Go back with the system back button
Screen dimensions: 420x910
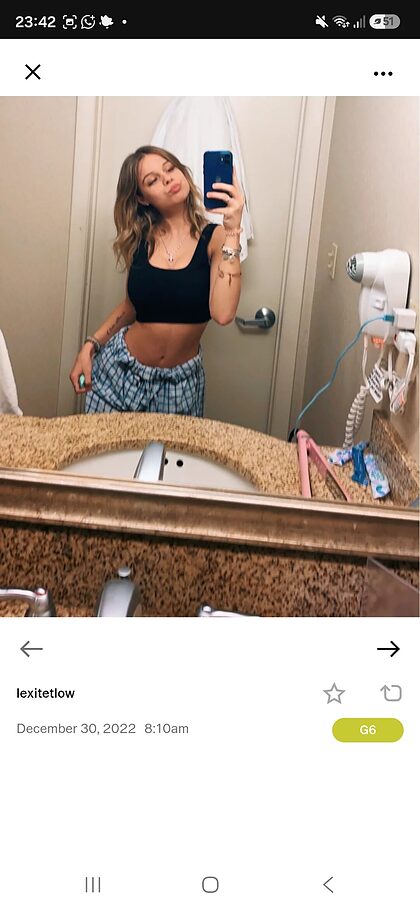coord(328,884)
